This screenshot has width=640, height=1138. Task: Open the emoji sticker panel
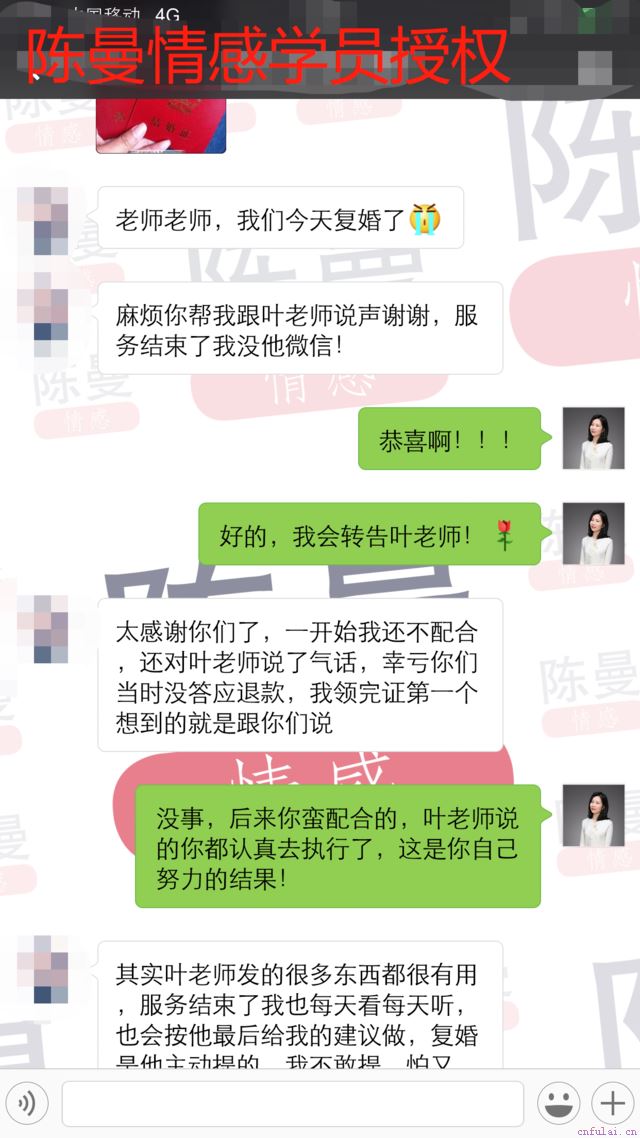558,1104
